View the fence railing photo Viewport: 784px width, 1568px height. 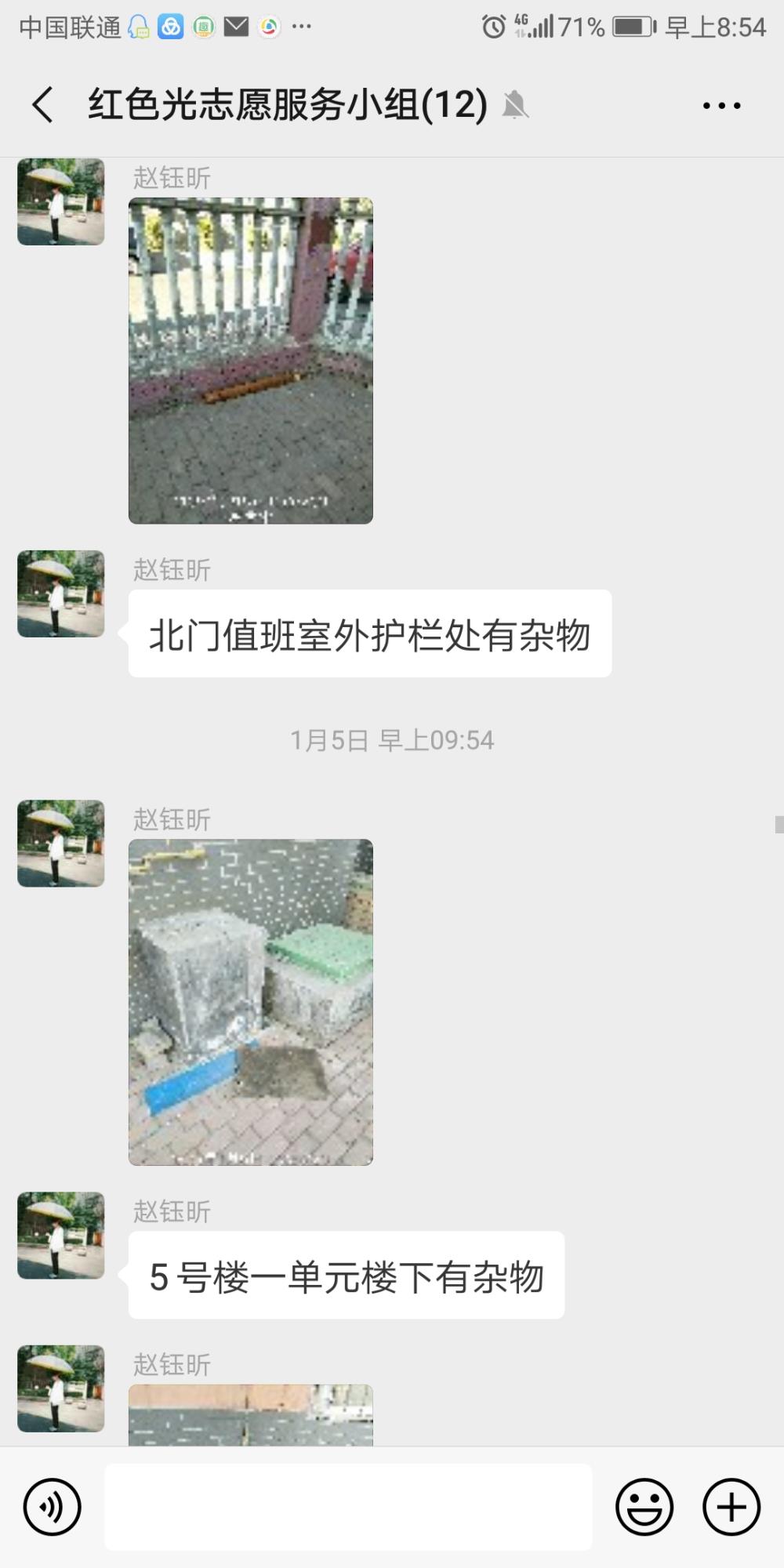[251, 361]
